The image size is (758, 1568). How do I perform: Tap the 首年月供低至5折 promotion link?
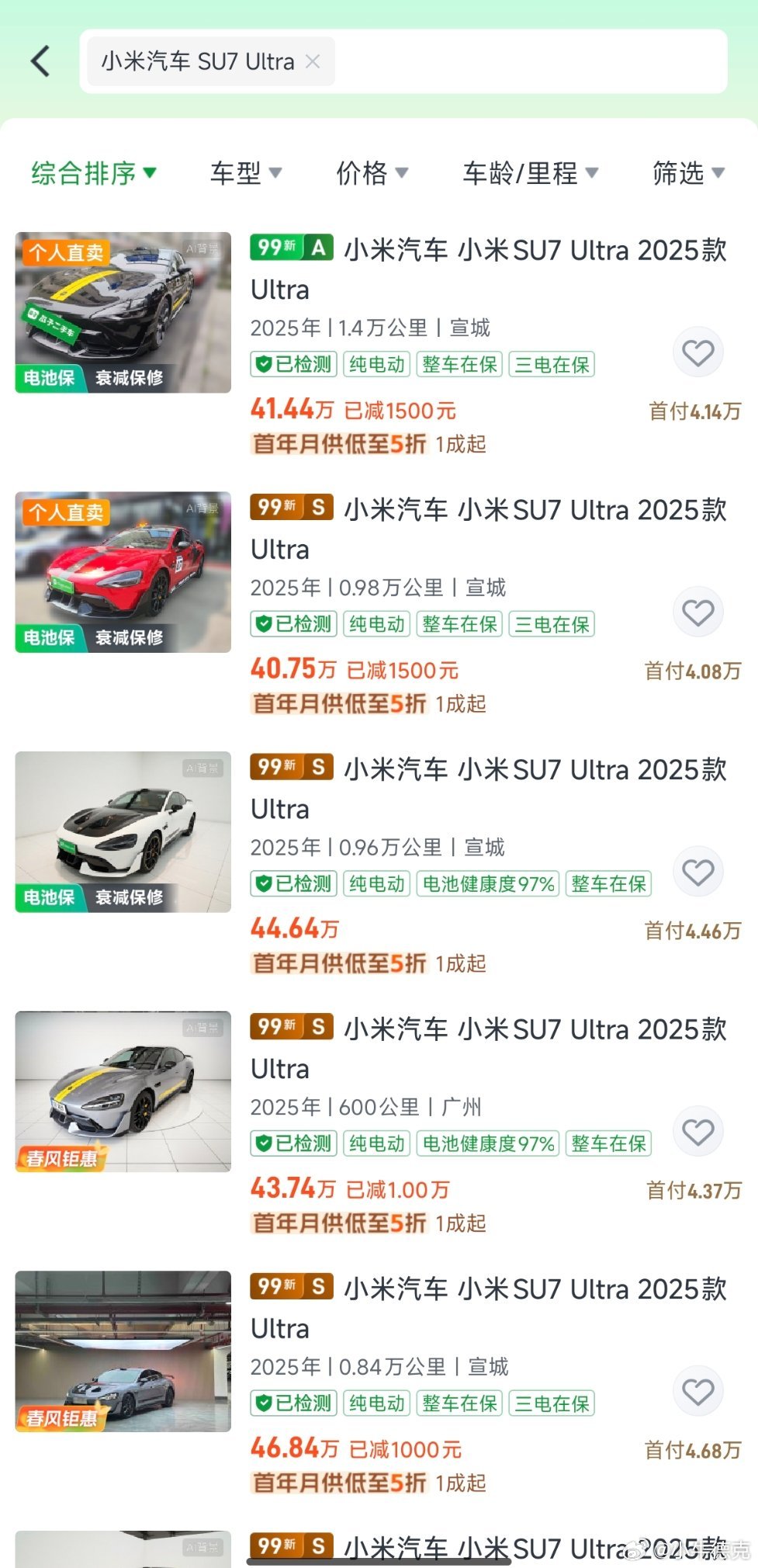(338, 443)
